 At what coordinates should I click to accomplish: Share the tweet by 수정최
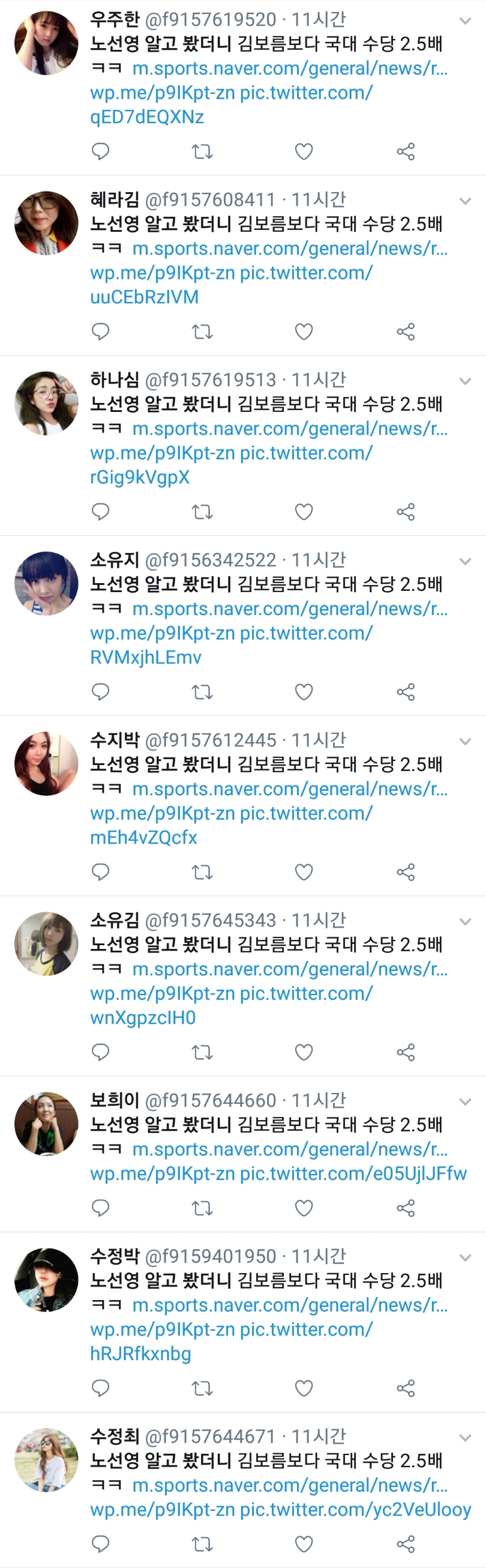(406, 1544)
